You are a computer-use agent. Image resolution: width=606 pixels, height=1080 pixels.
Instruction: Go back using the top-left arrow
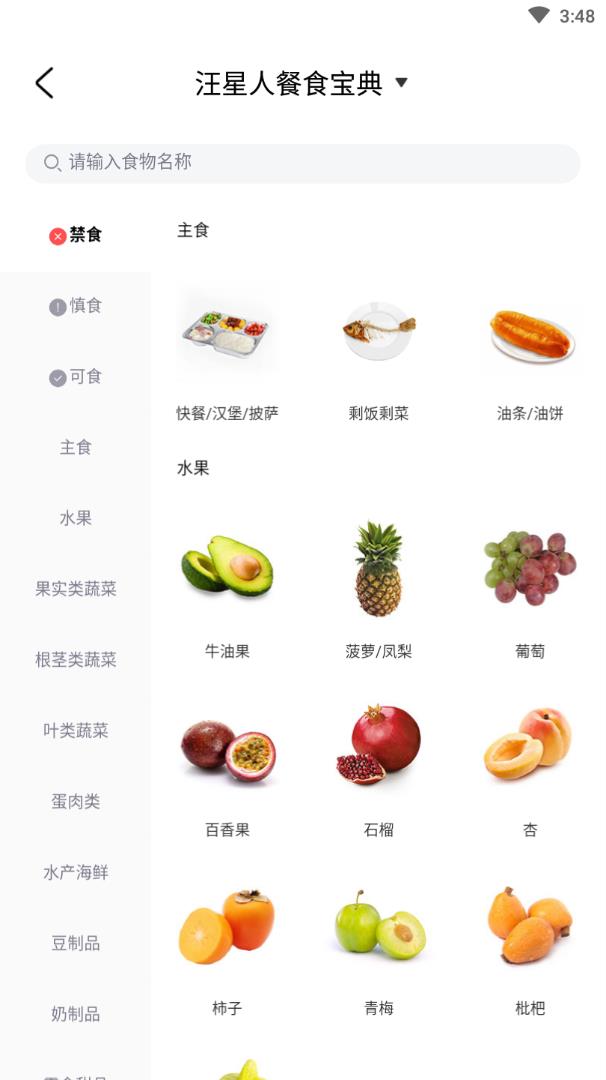(44, 83)
